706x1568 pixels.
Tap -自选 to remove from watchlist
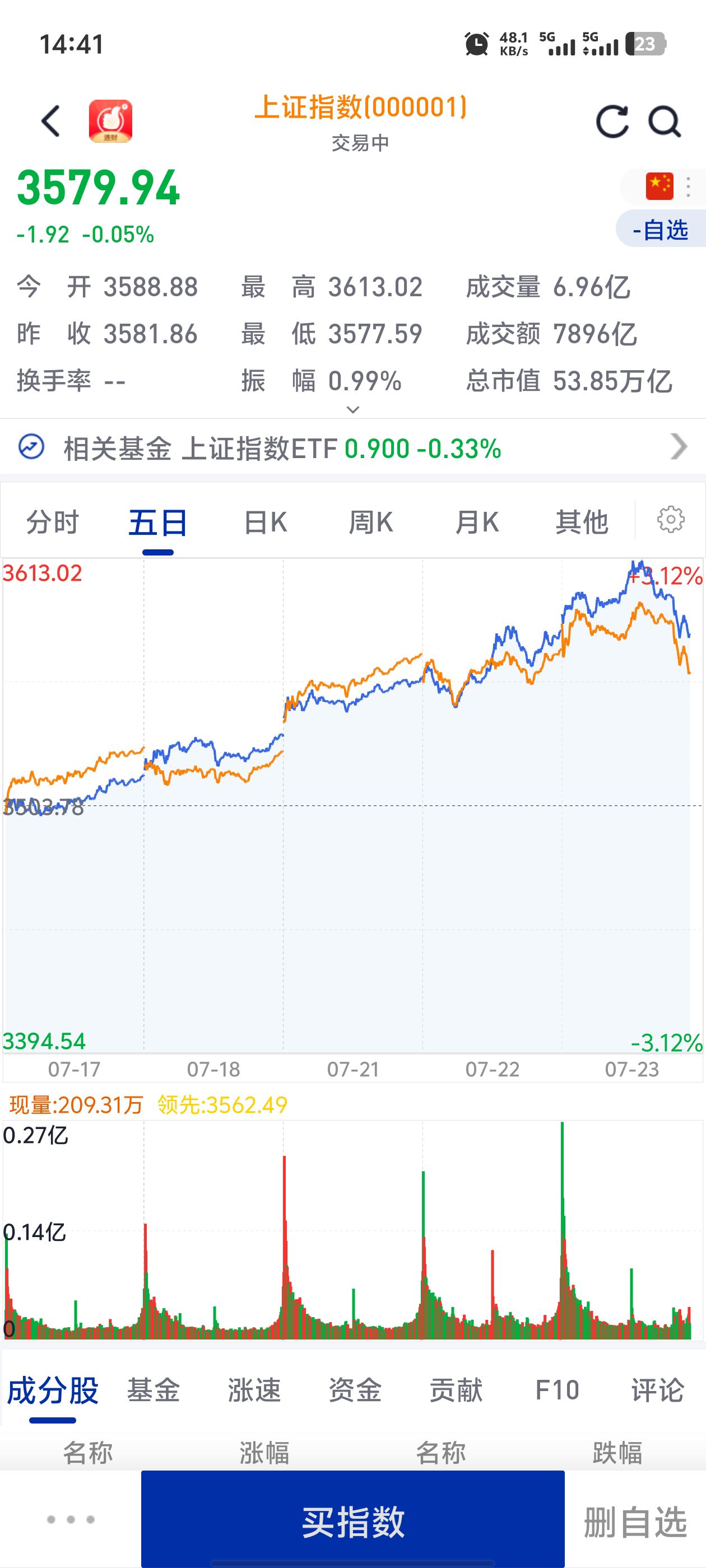(x=661, y=230)
